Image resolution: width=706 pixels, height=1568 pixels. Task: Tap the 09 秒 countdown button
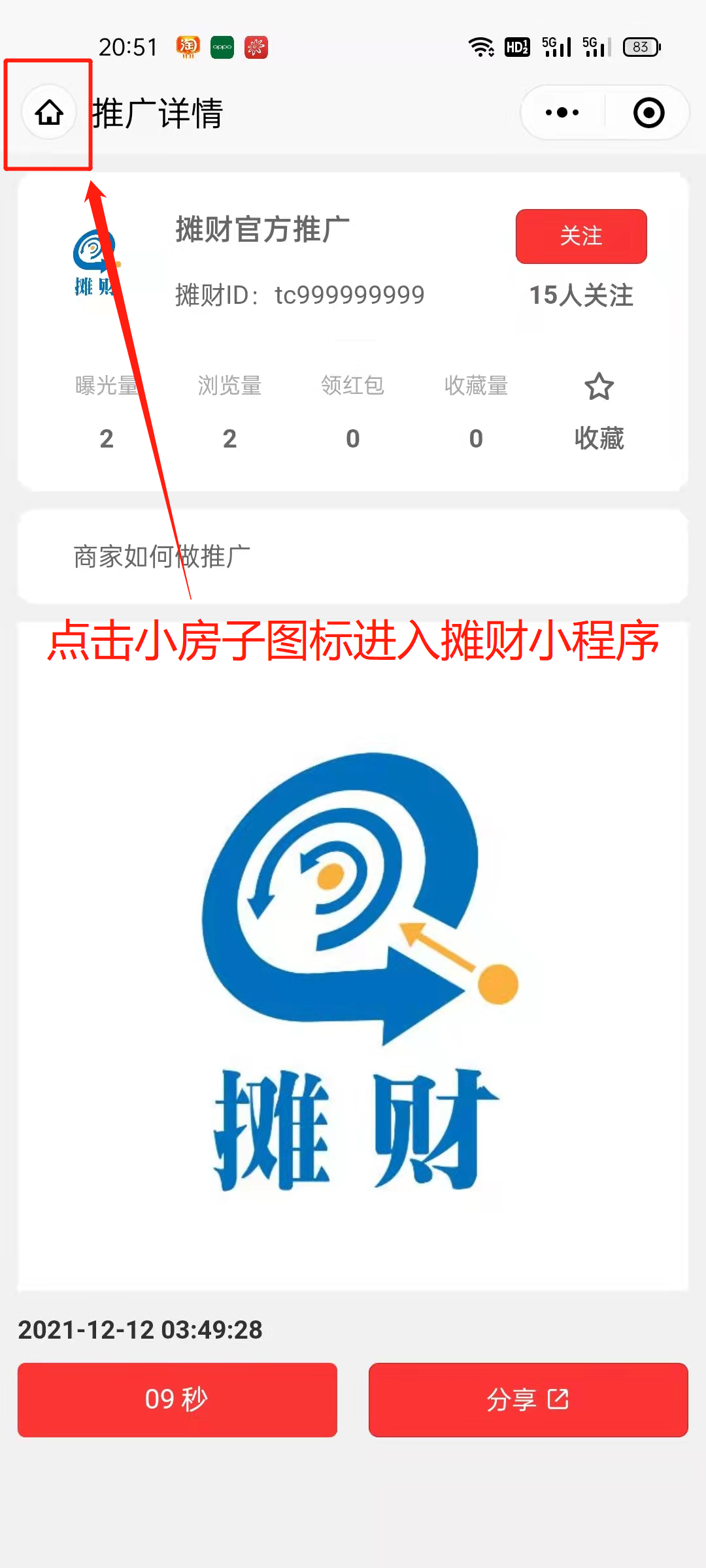[177, 1399]
